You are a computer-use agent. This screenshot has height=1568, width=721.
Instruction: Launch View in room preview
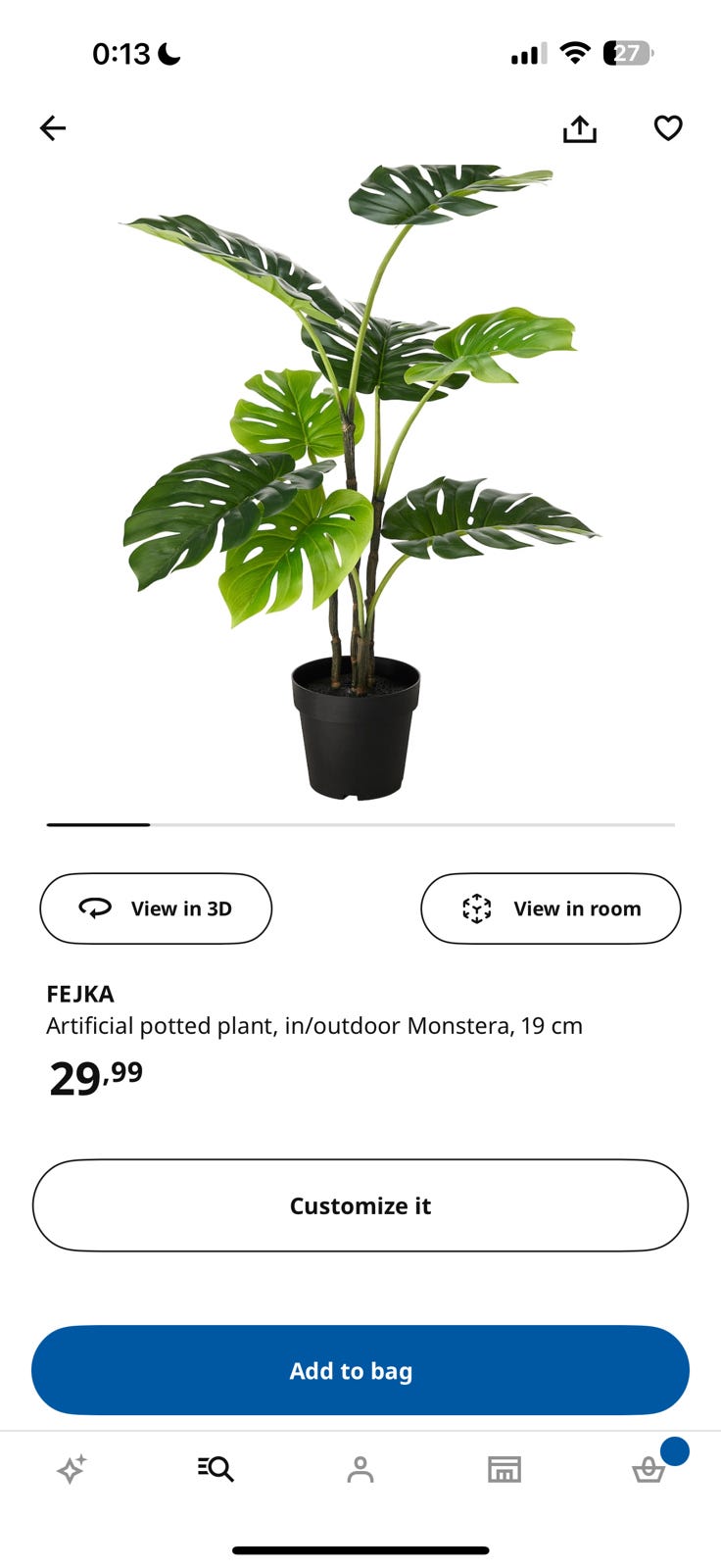pyautogui.click(x=551, y=908)
